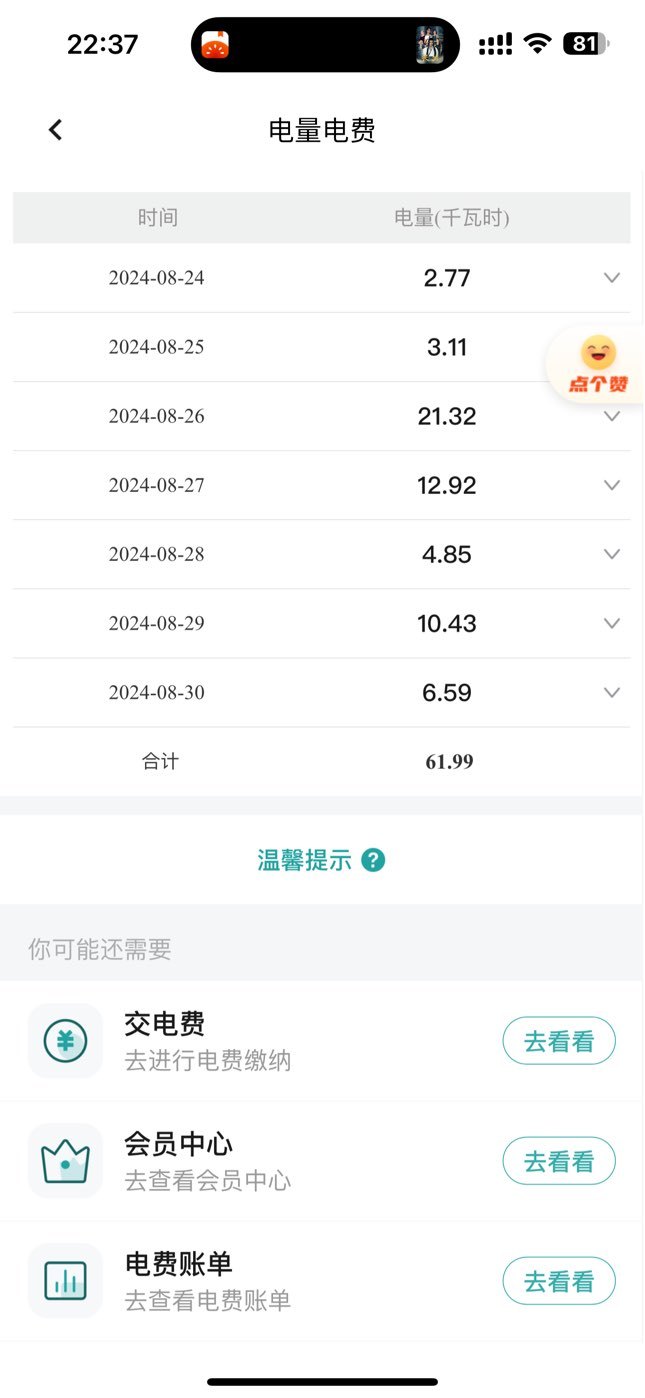
Task: Go back using the arrow
Action: point(56,130)
